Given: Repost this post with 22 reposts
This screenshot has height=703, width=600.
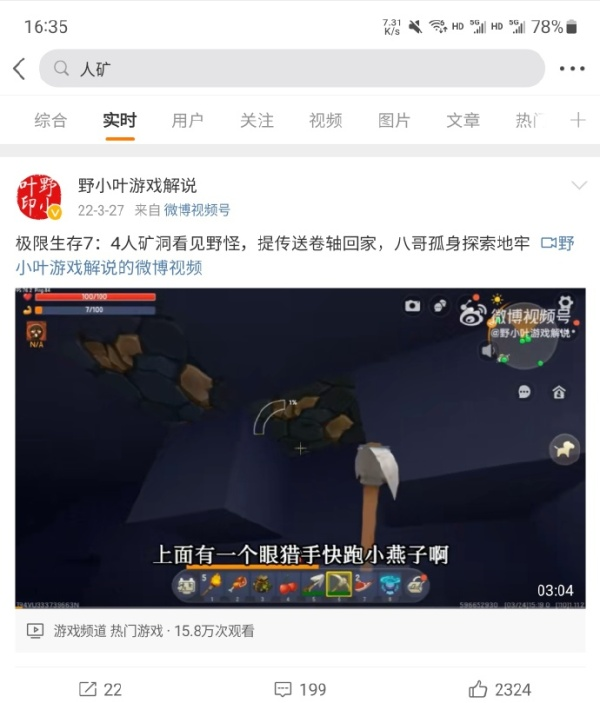Looking at the screenshot, I should coord(100,689).
